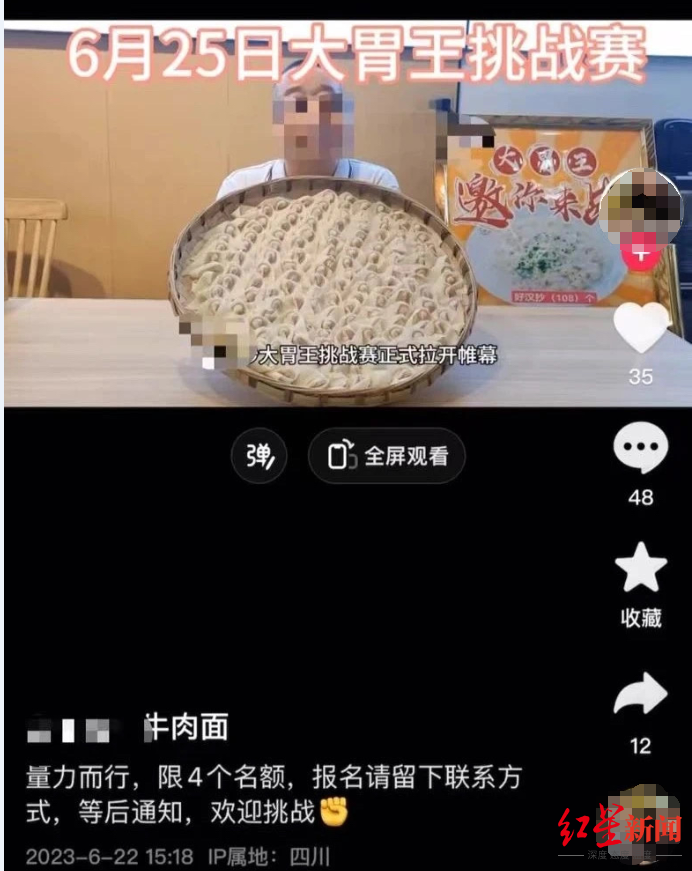Open the comments with 48 replies

click(x=640, y=449)
